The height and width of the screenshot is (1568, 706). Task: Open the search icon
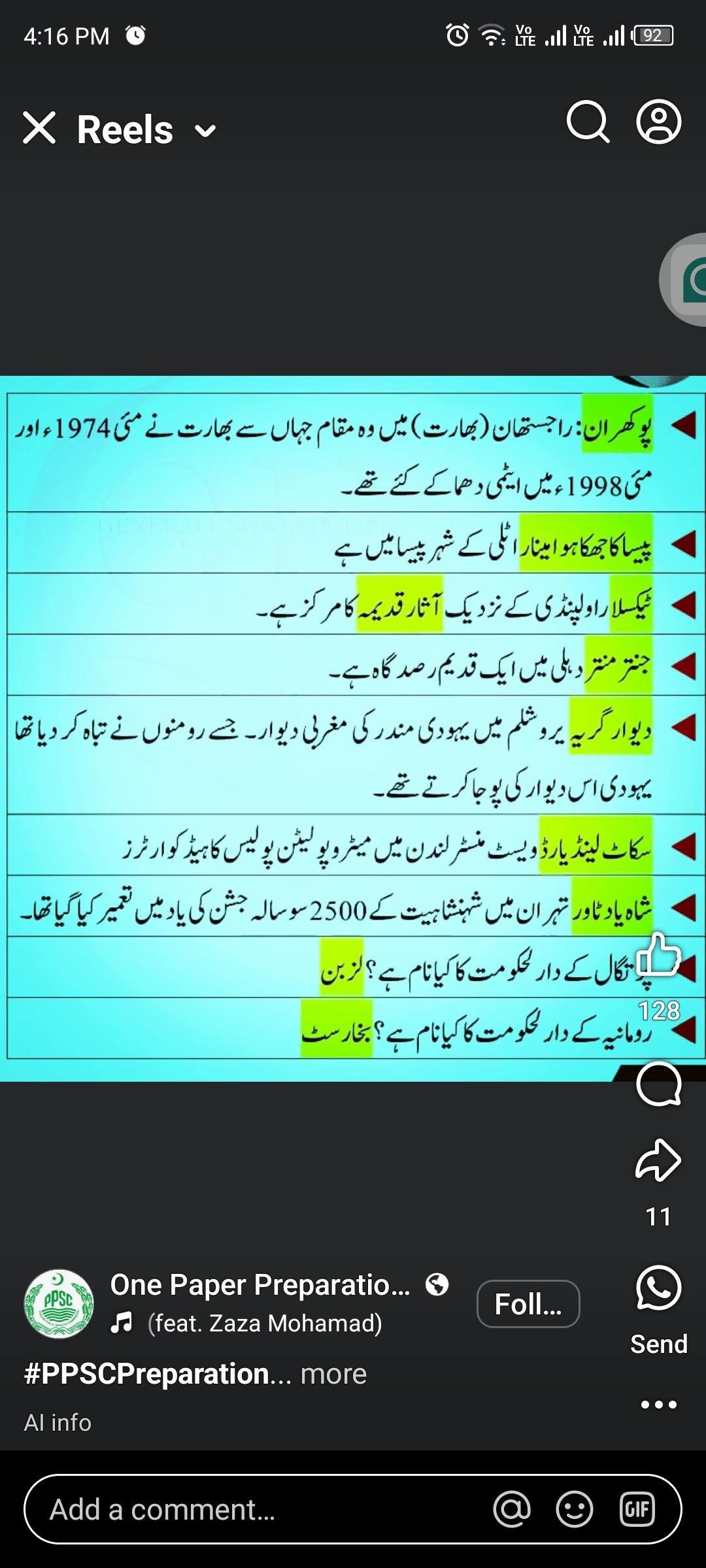tap(587, 122)
